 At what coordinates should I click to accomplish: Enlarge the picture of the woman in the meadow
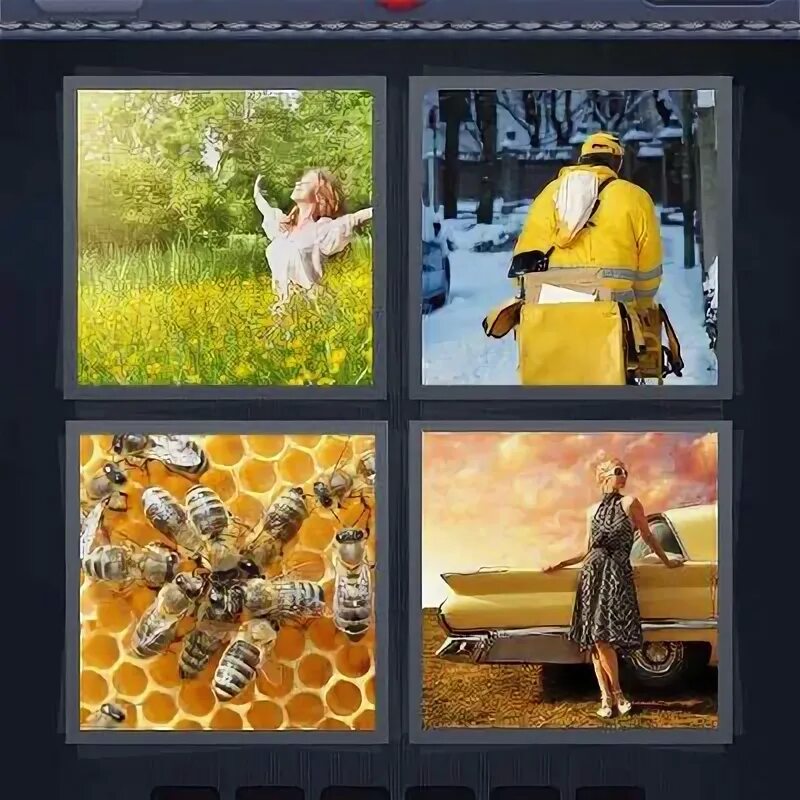point(225,238)
